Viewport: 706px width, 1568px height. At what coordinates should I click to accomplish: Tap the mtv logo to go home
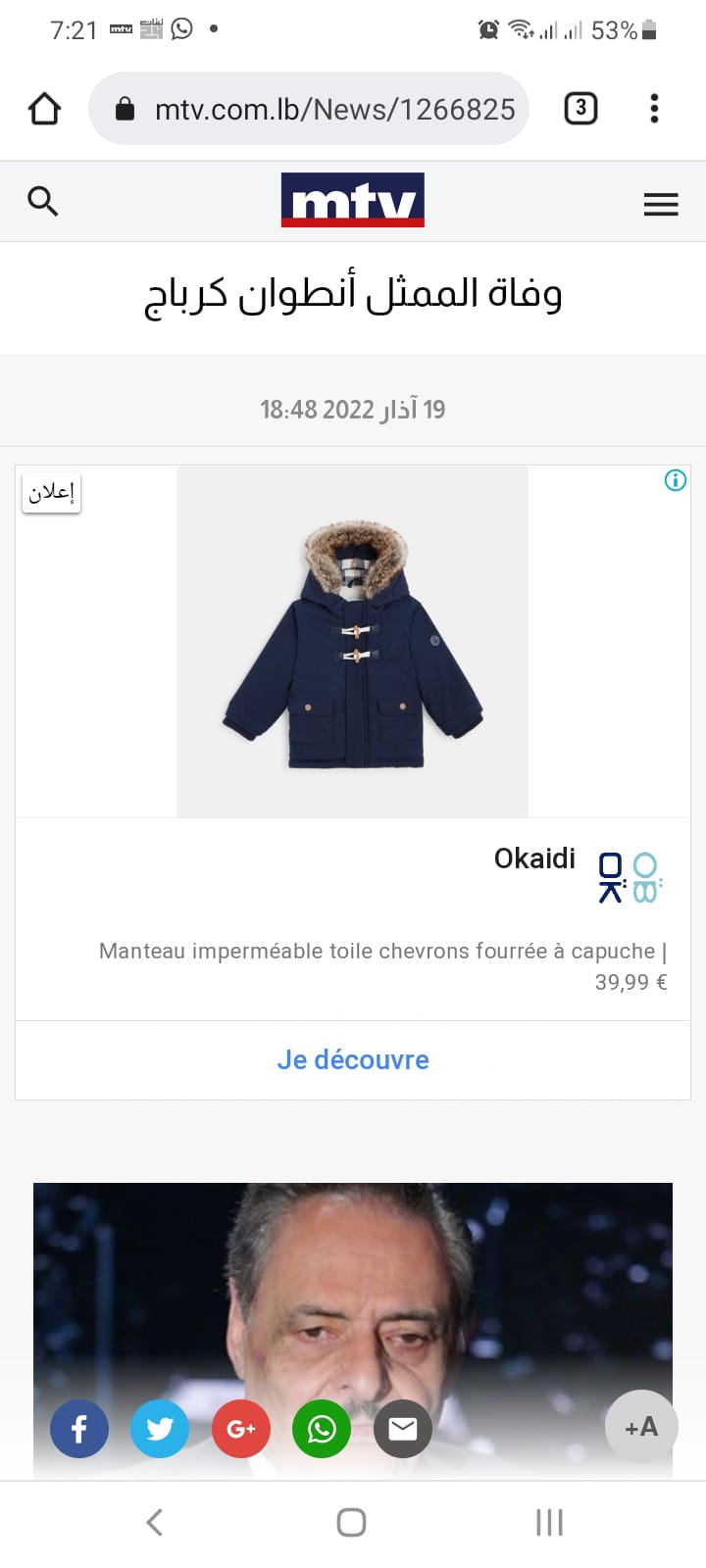click(x=353, y=200)
